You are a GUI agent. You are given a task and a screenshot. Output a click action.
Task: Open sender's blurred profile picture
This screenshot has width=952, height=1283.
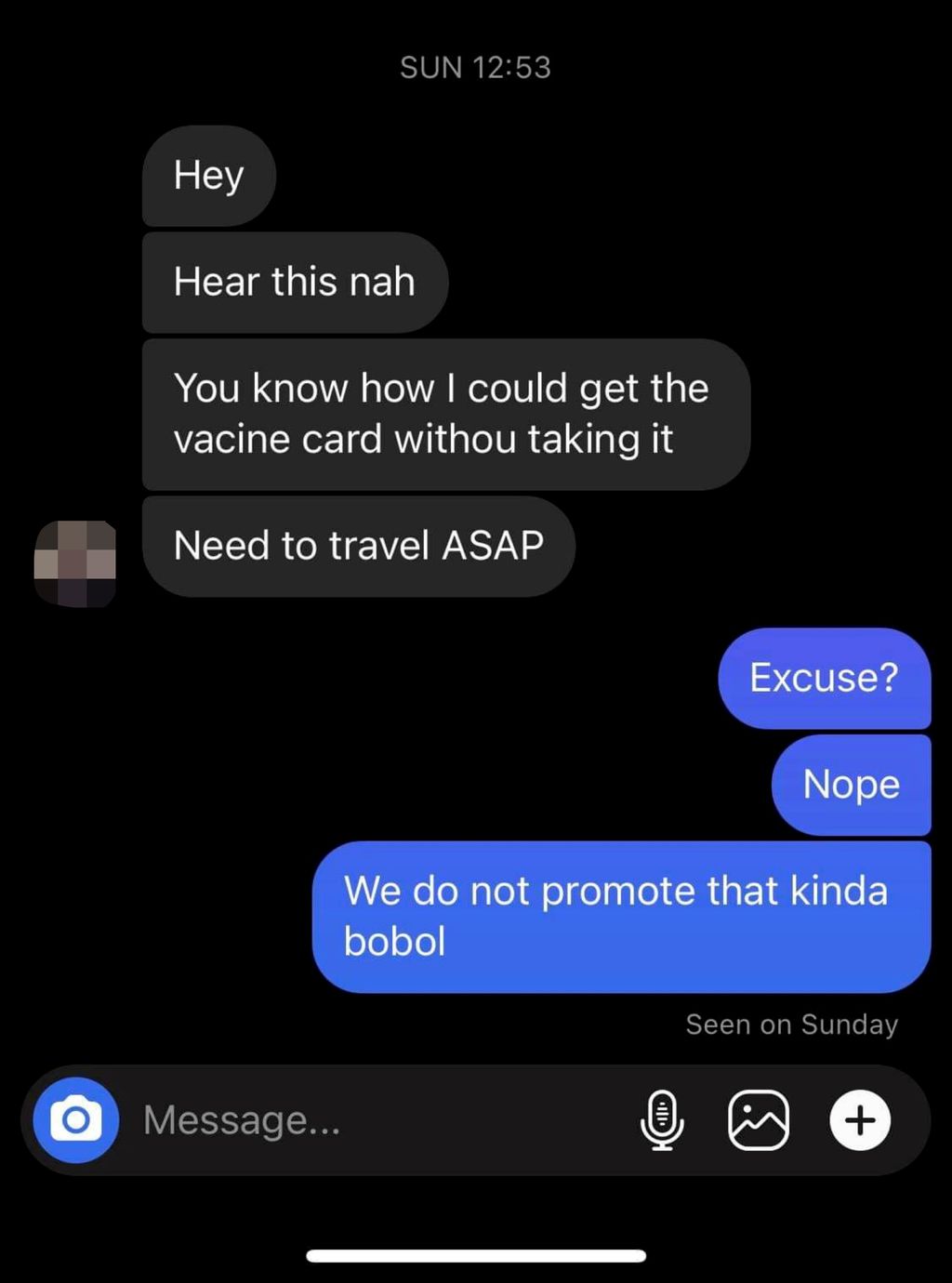point(75,563)
